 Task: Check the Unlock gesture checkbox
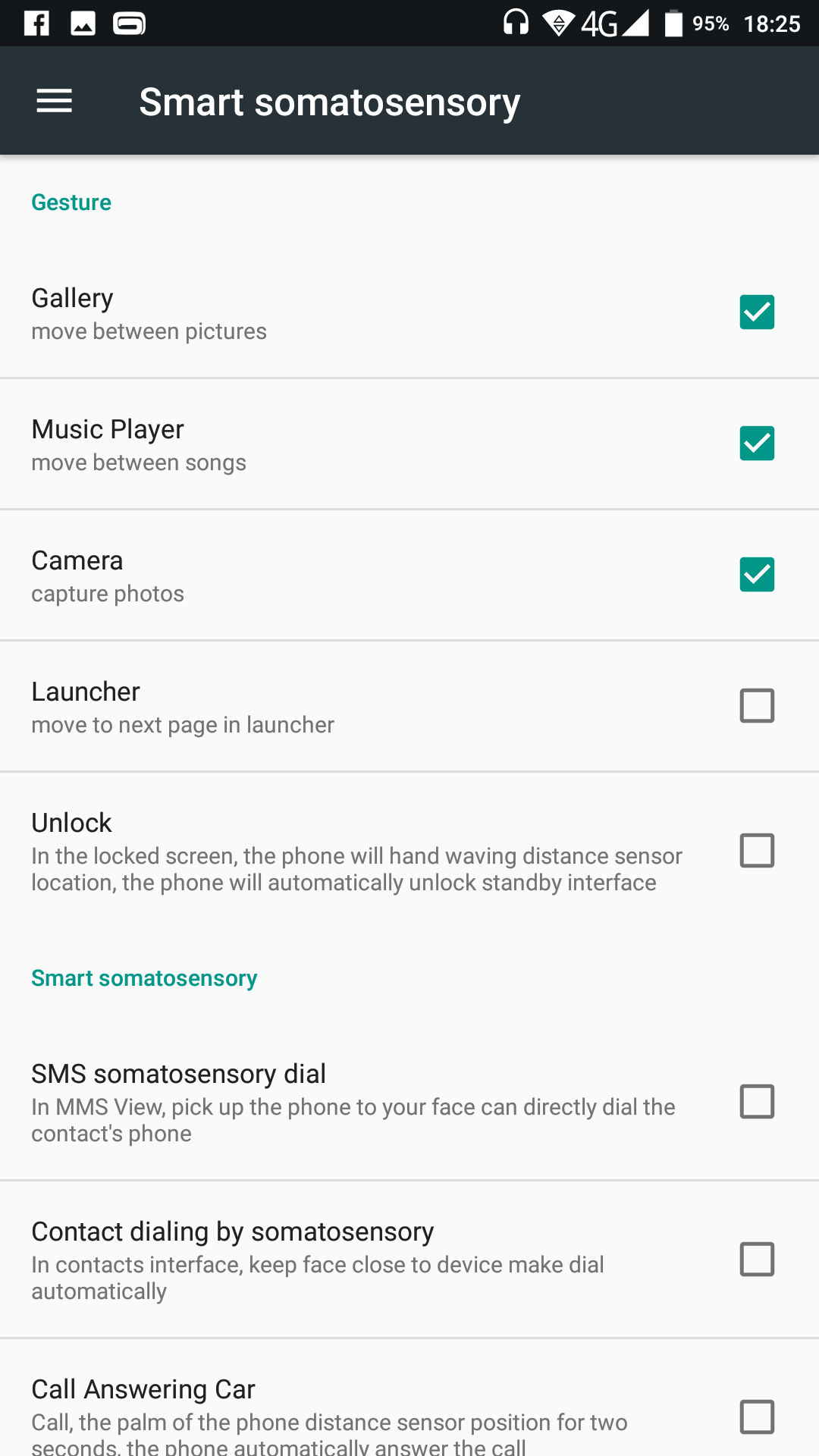[x=757, y=851]
